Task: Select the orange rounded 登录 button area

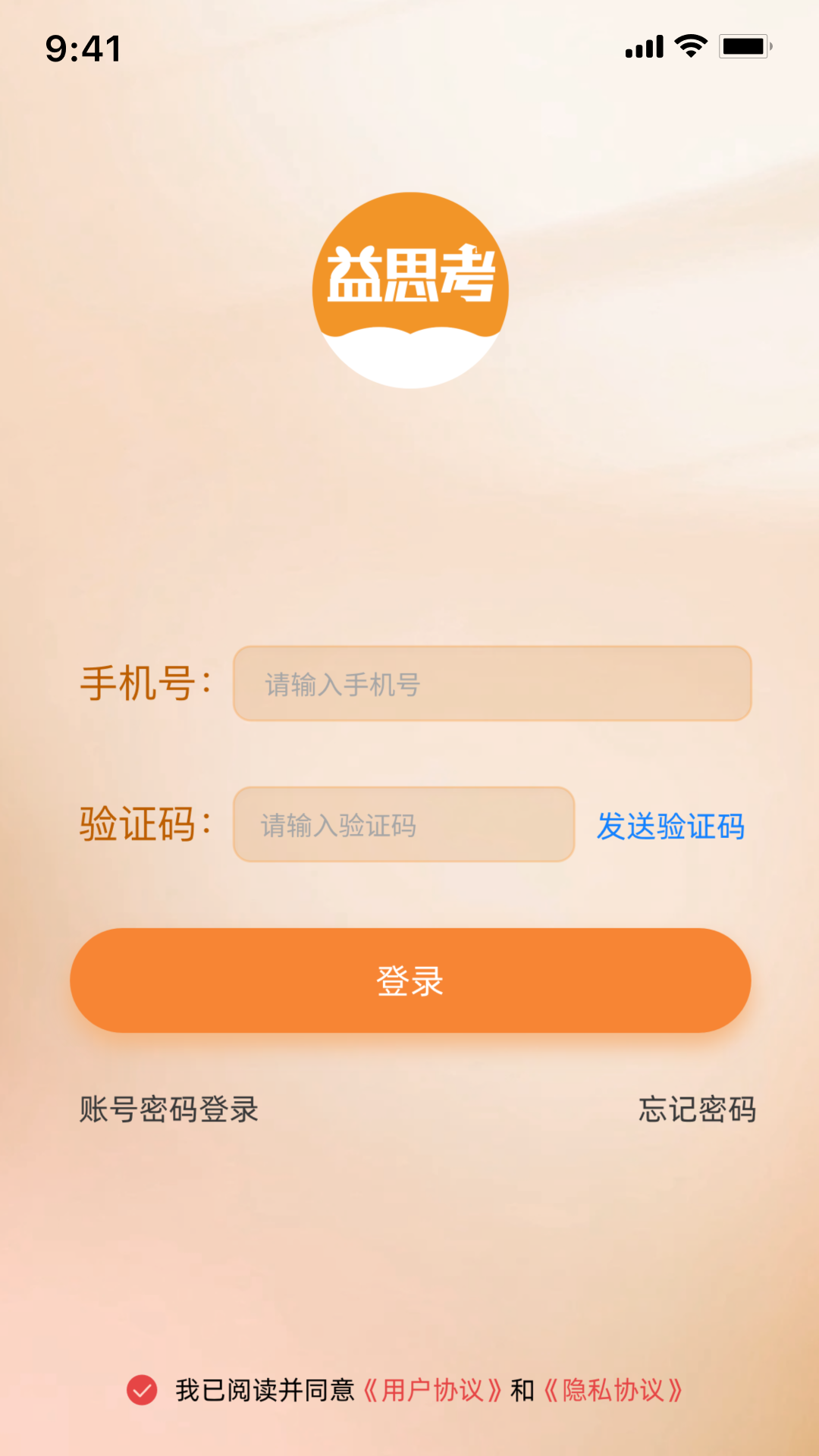Action: (x=409, y=980)
